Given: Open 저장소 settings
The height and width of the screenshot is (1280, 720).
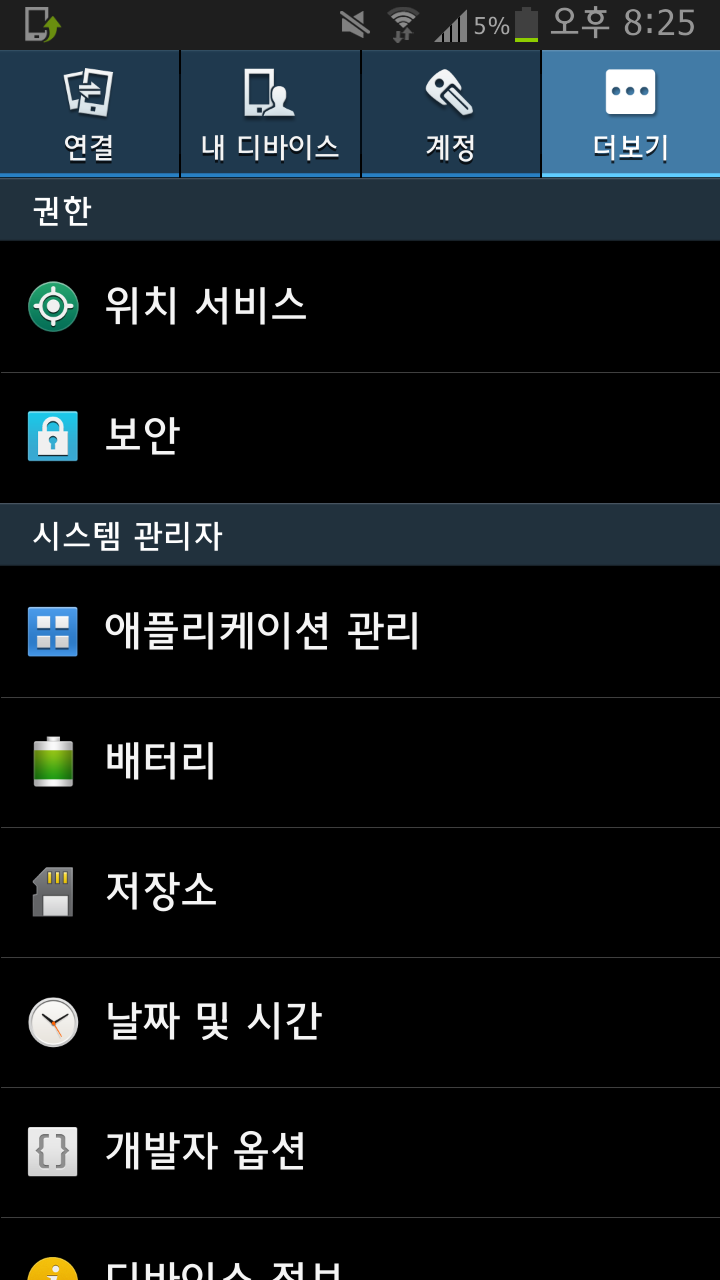Looking at the screenshot, I should coord(360,892).
